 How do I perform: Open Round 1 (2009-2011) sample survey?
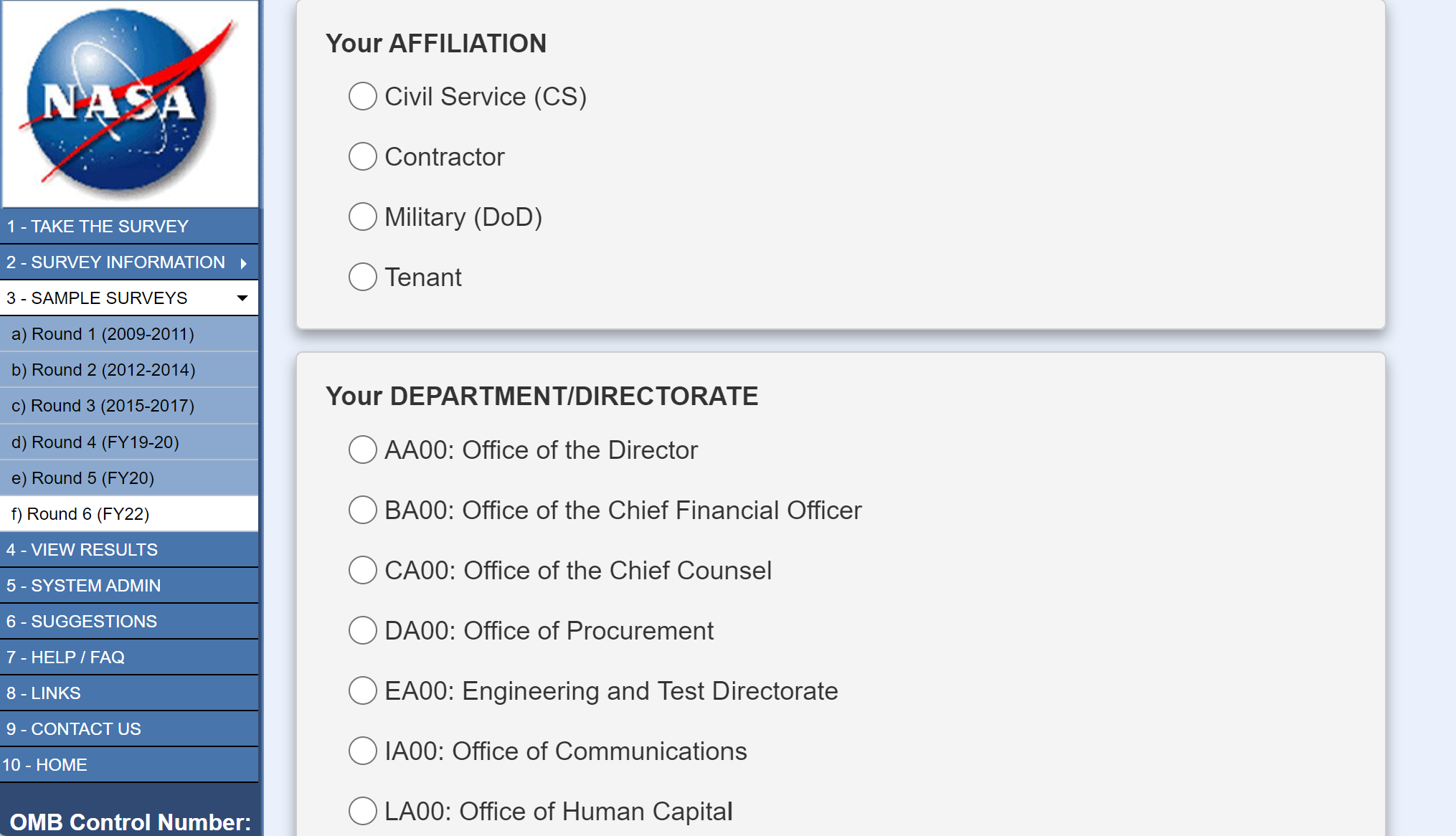point(103,334)
